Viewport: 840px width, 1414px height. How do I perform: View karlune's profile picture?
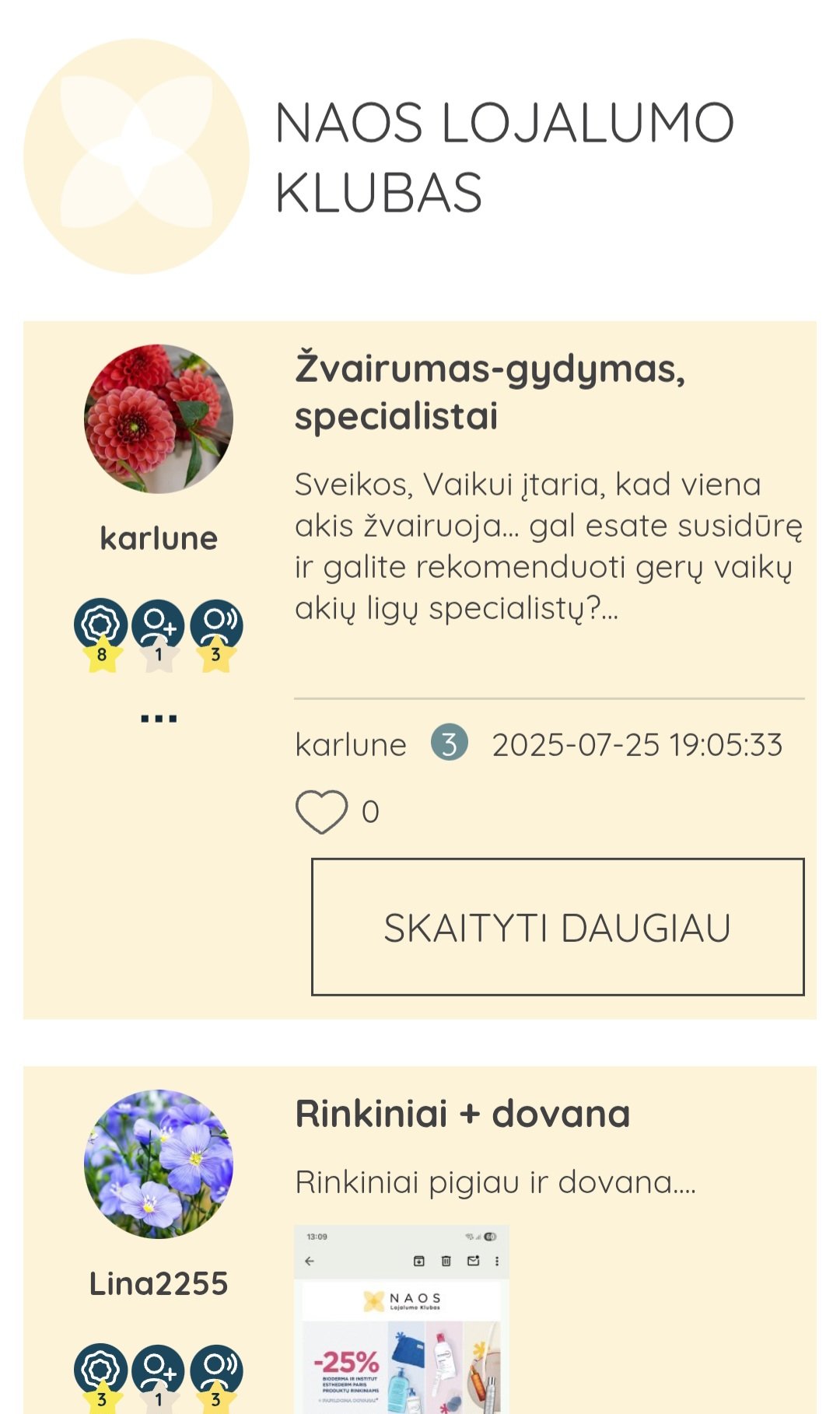(159, 418)
